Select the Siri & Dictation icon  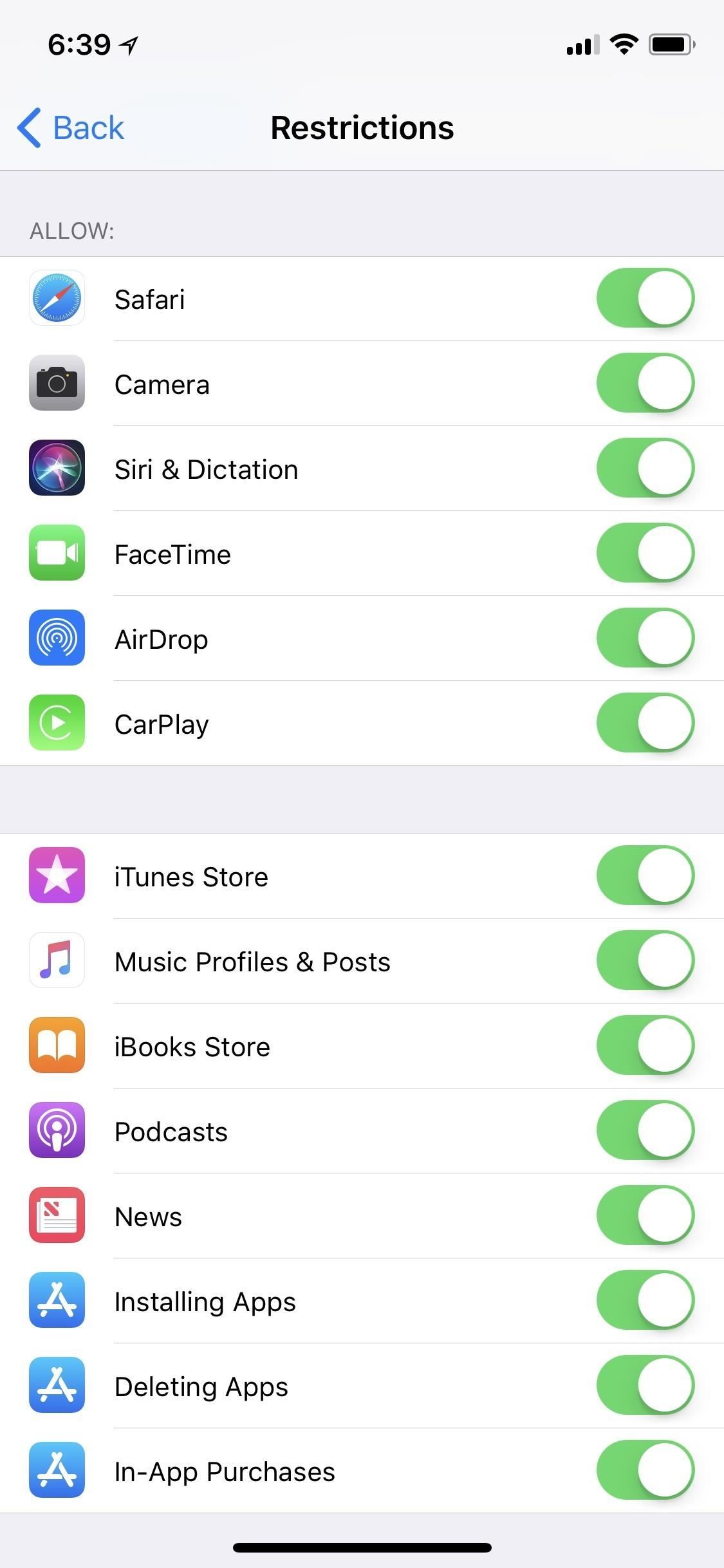click(57, 469)
